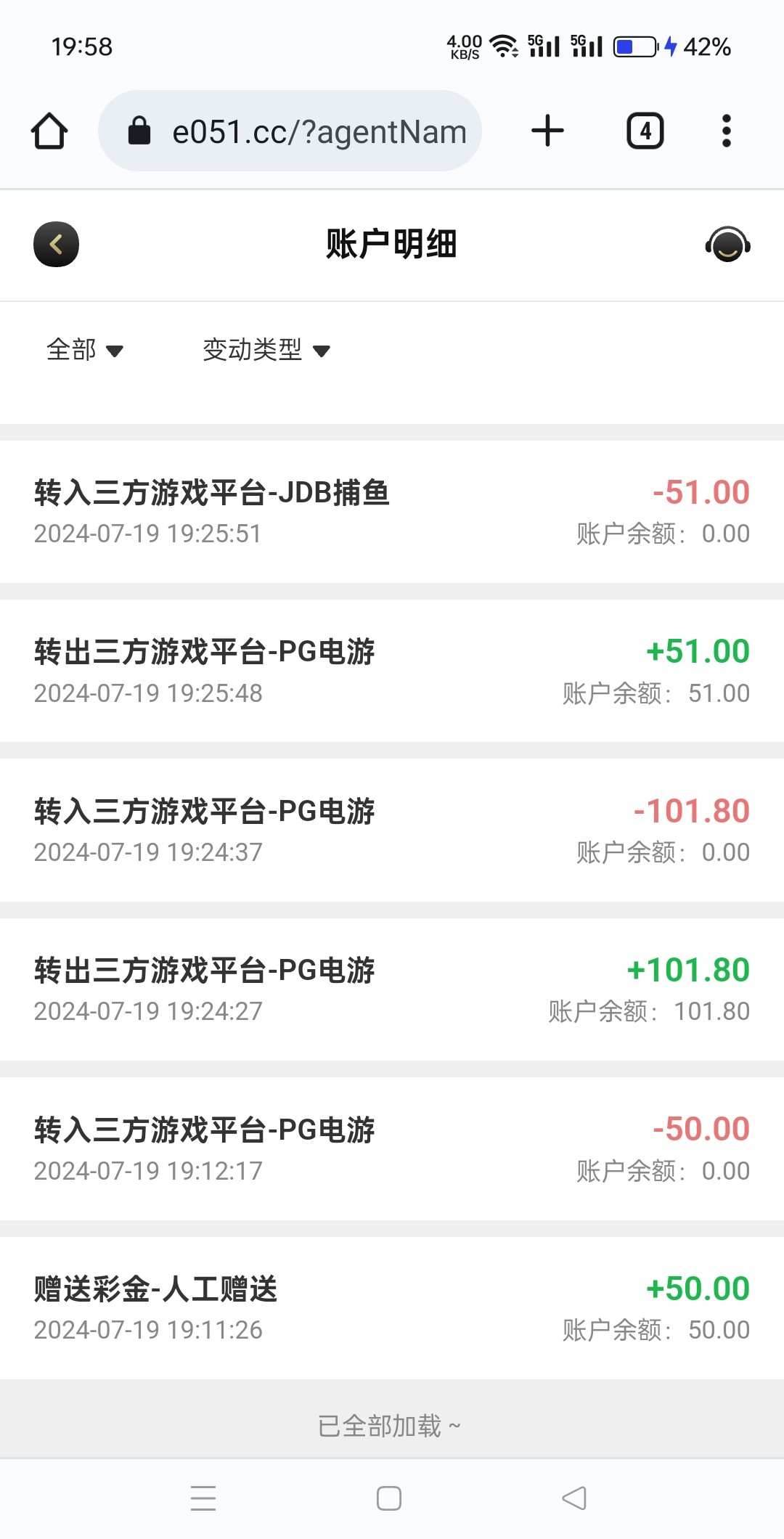Show recent apps from navigation bar

[203, 1498]
